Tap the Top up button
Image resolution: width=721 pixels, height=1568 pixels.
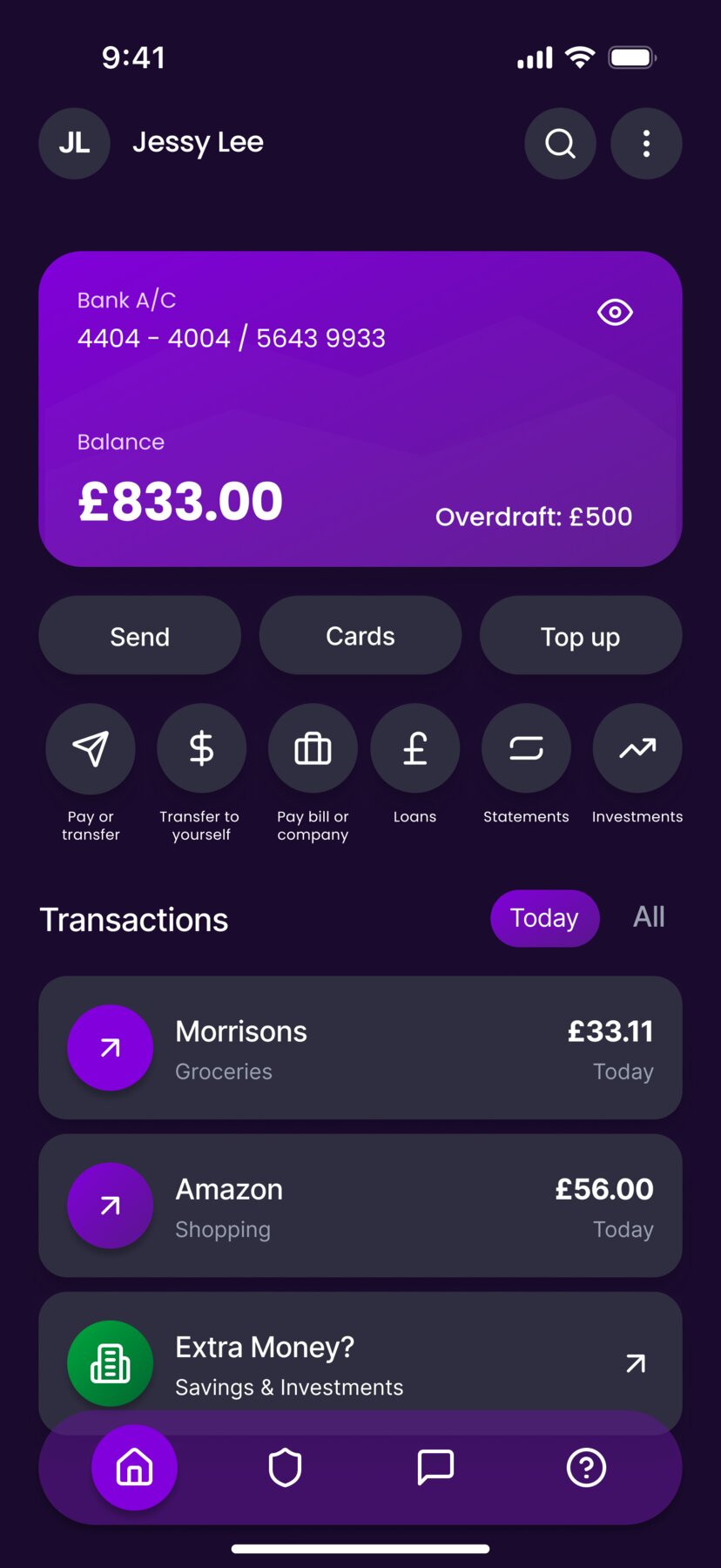click(580, 635)
